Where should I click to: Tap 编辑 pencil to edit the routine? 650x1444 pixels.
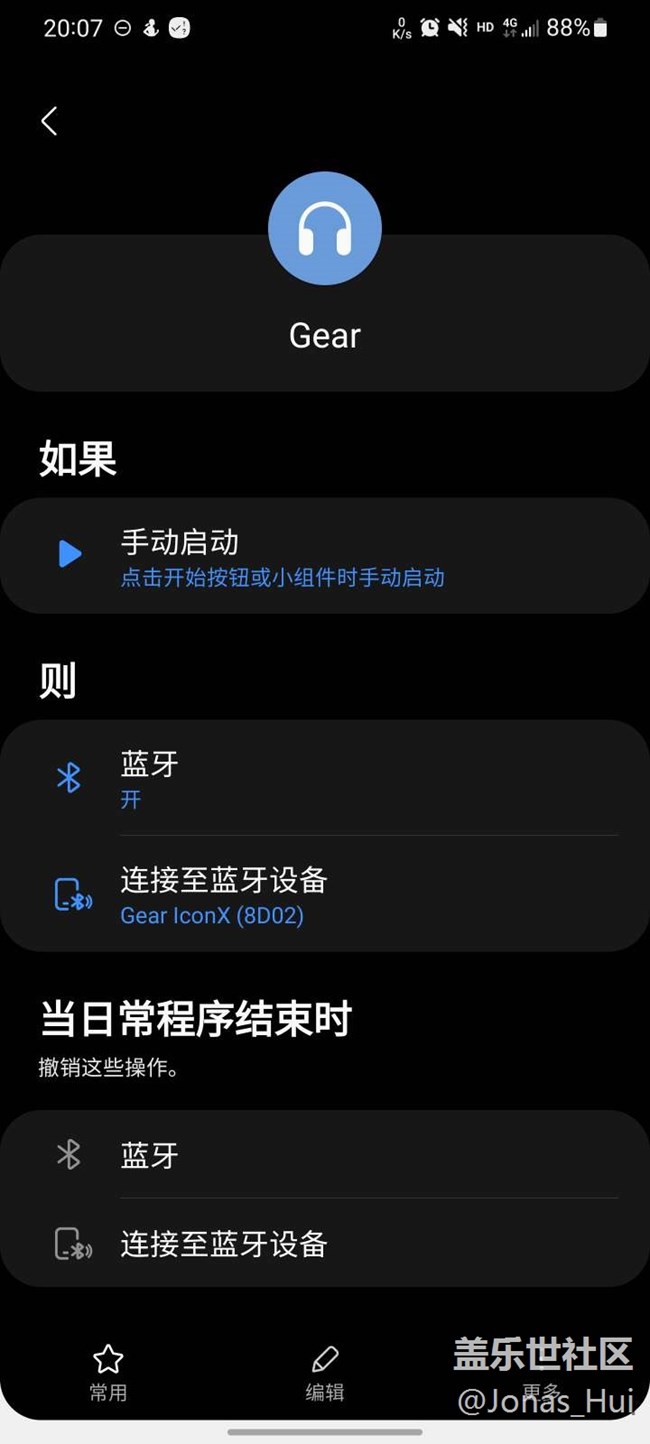pyautogui.click(x=325, y=1372)
